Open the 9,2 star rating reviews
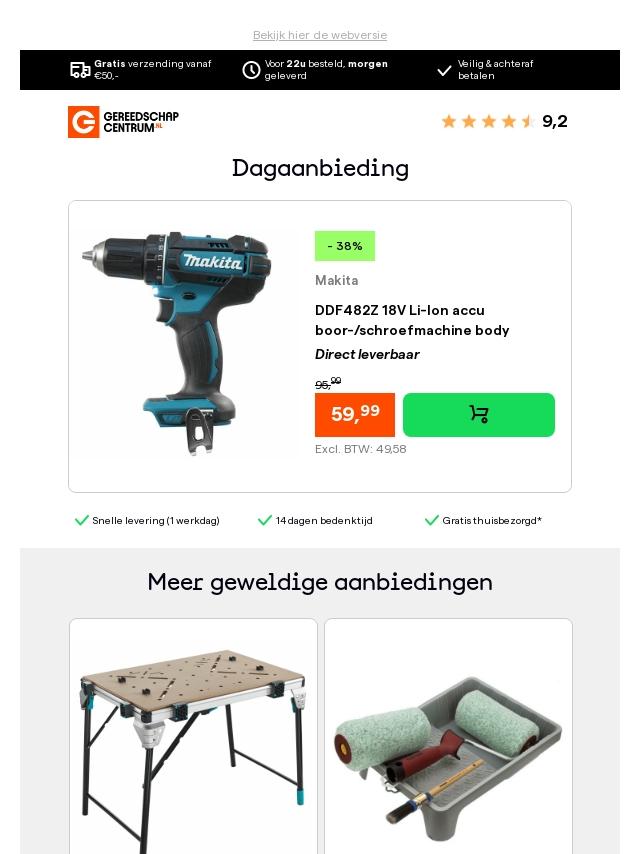Image resolution: width=640 pixels, height=854 pixels. (503, 122)
